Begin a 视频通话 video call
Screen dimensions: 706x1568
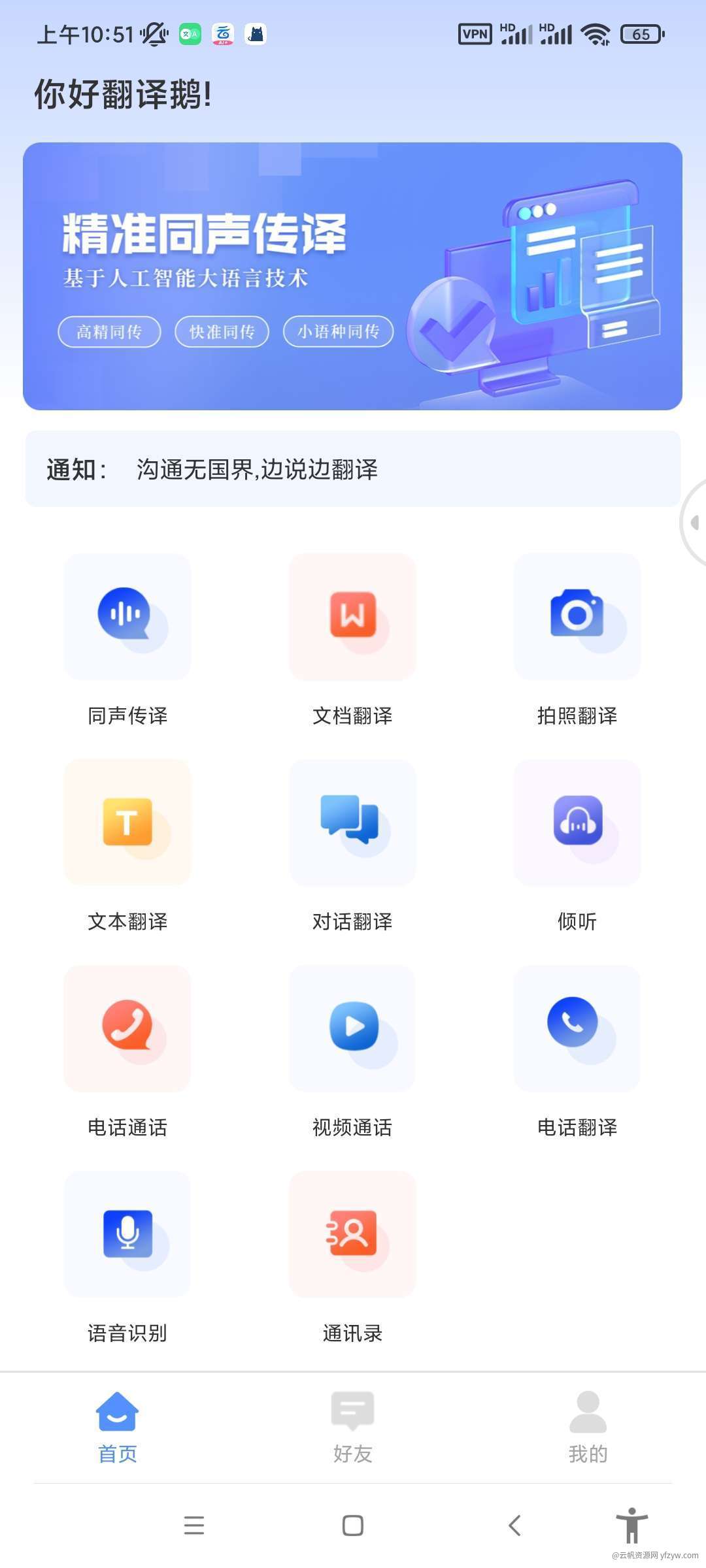[352, 1028]
